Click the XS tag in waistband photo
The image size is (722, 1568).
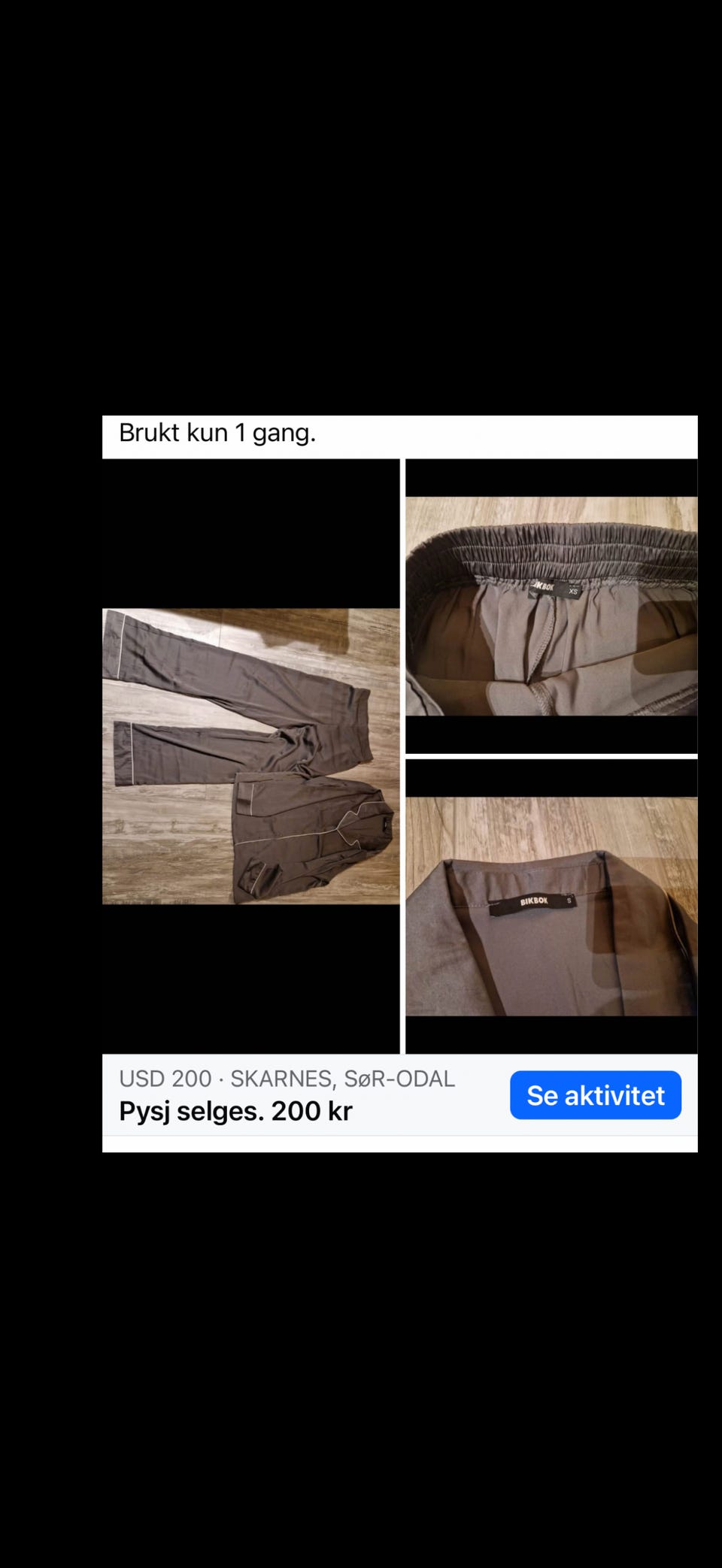(x=574, y=592)
